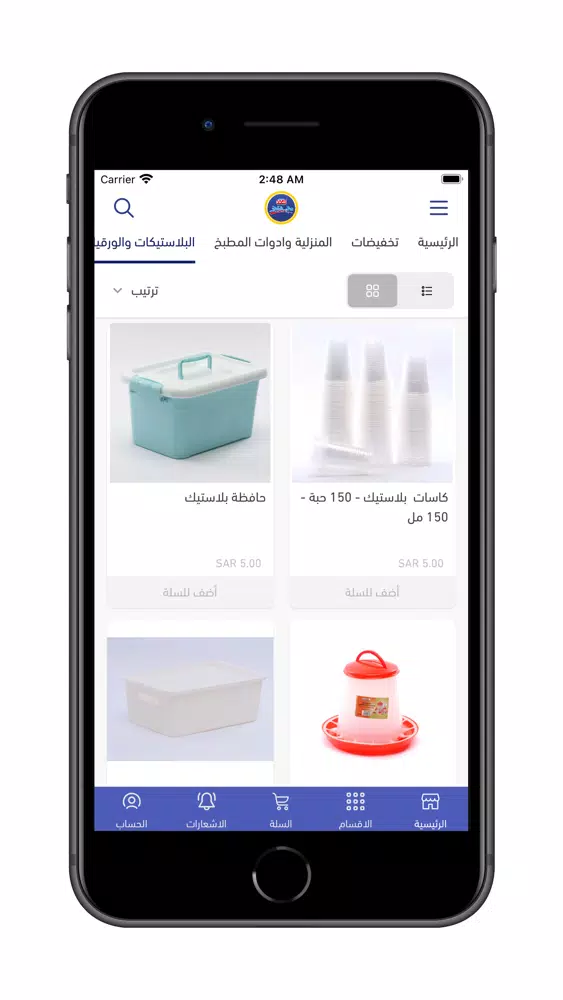This screenshot has height=1000, width=563.
Task: Open the كاسات بلاستيك 150 حبة product
Action: pos(372,448)
